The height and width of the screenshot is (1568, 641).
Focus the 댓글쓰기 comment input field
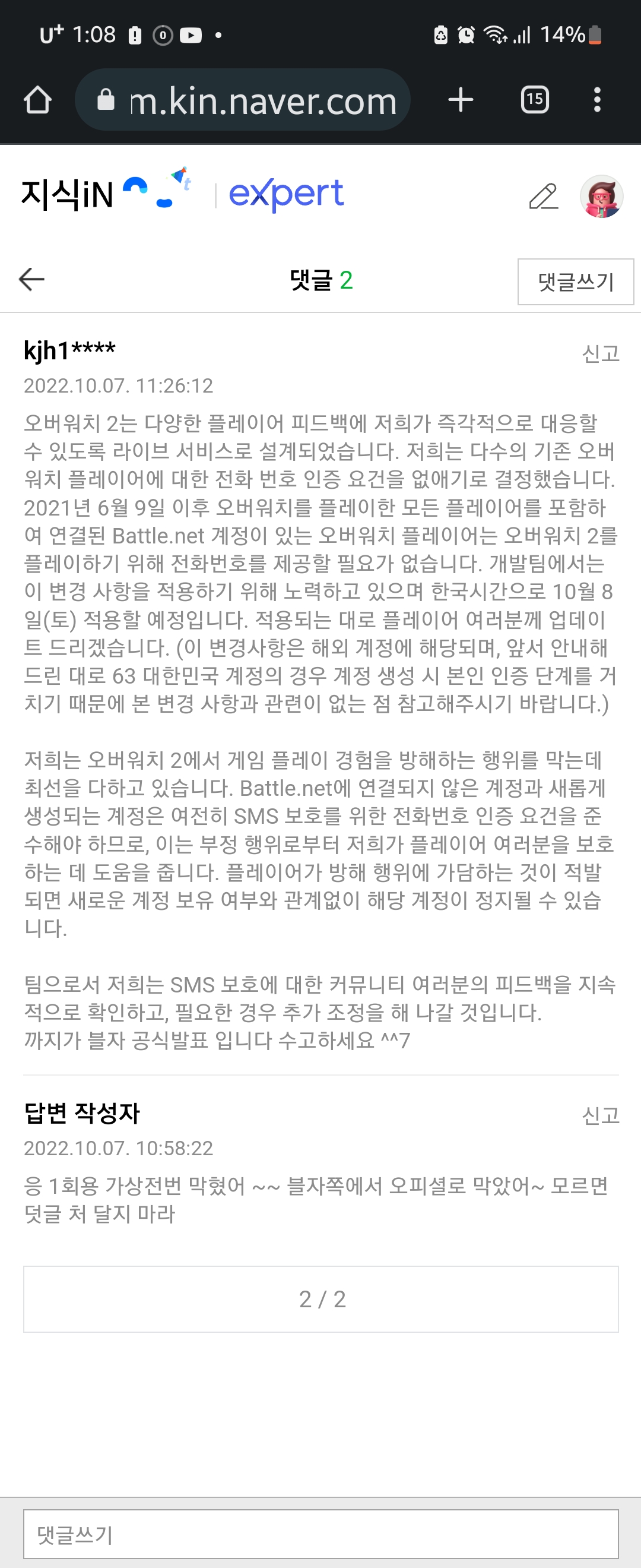click(321, 1535)
